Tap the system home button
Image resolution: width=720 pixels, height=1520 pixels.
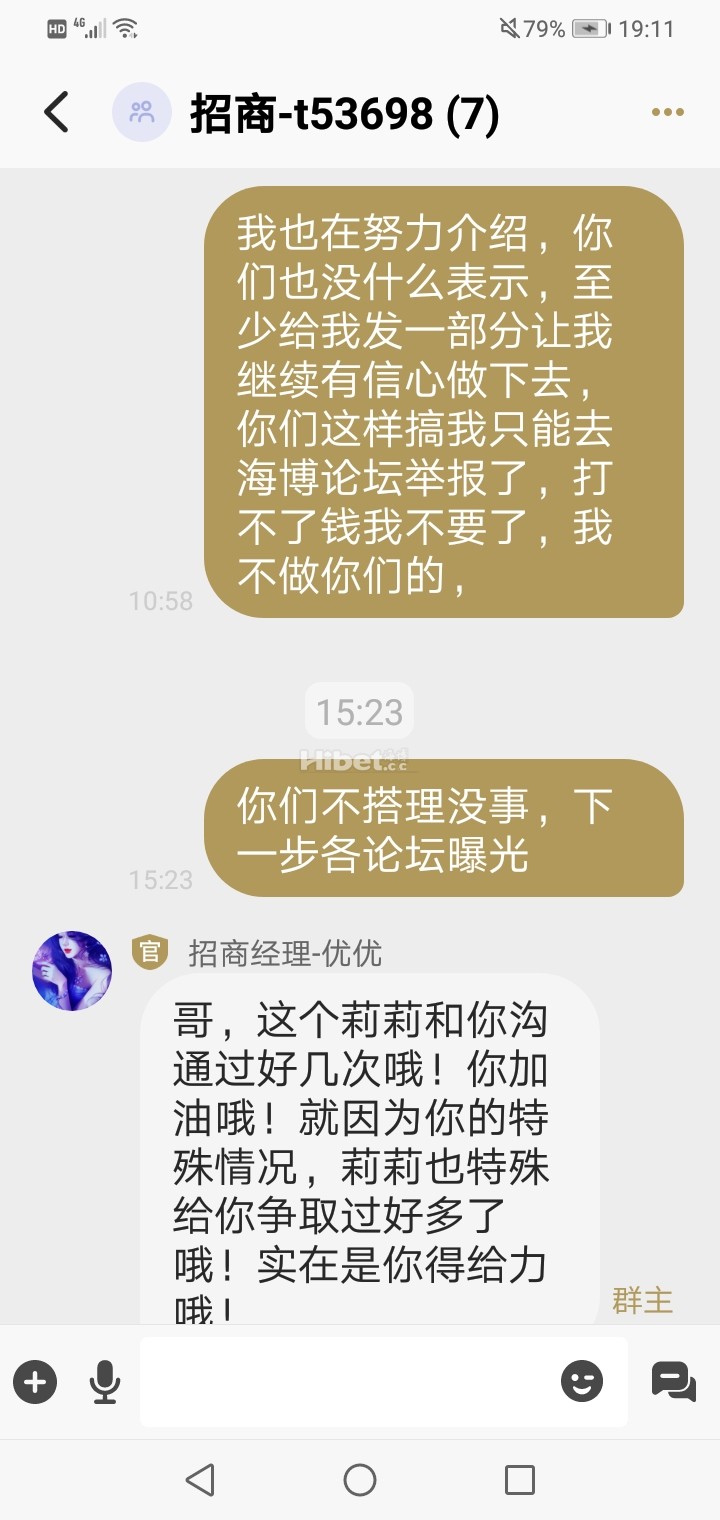click(x=360, y=1479)
